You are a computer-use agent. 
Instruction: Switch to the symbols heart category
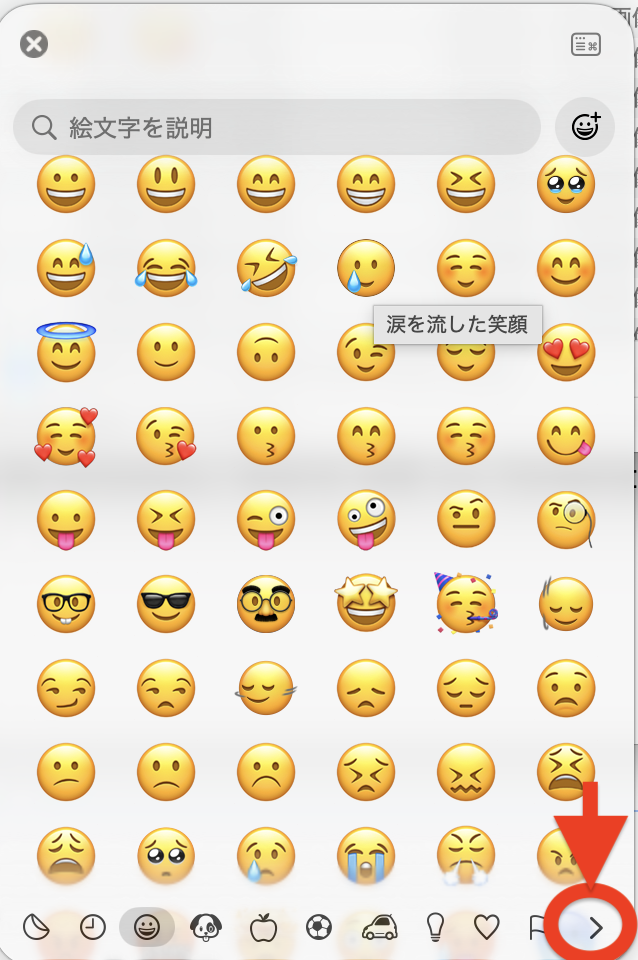487,928
